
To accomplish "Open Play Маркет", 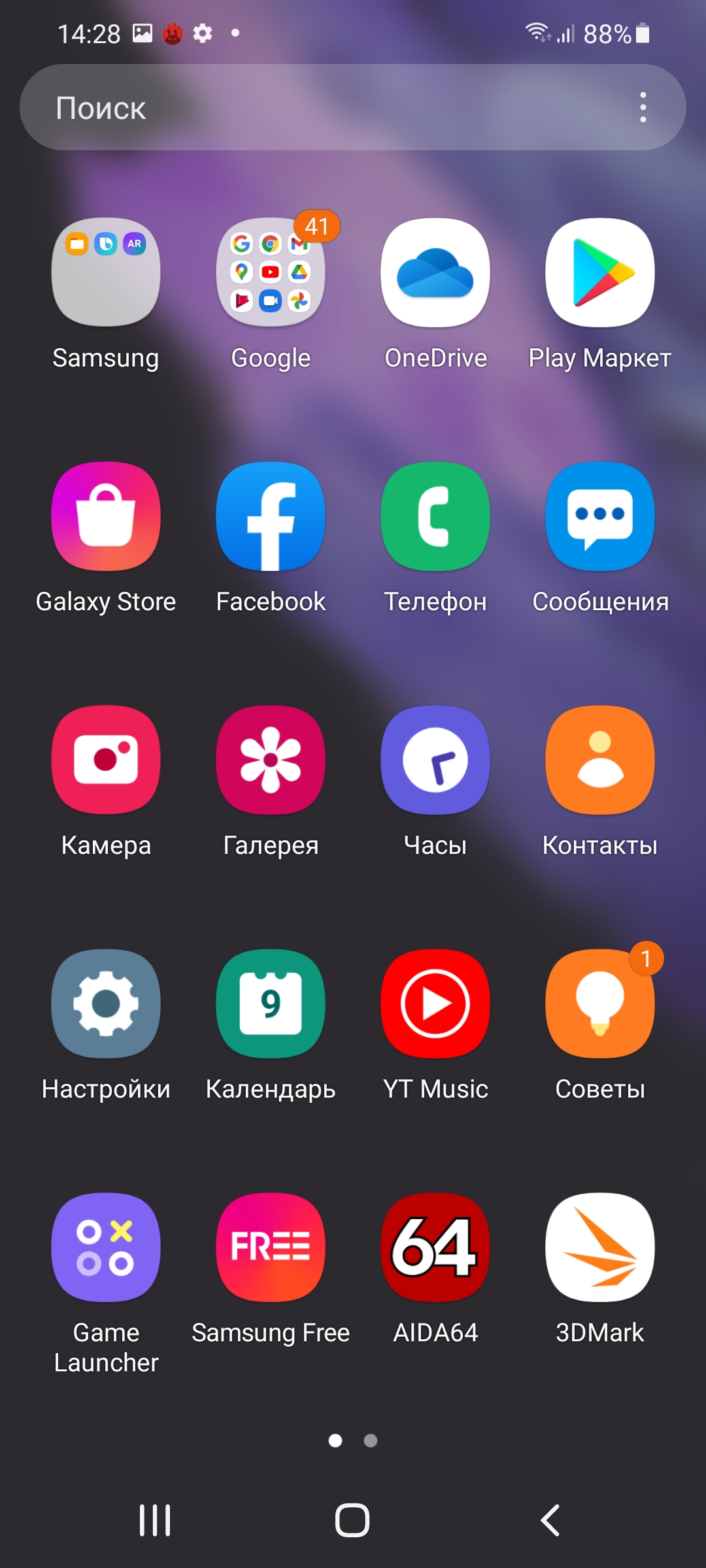I will click(600, 272).
